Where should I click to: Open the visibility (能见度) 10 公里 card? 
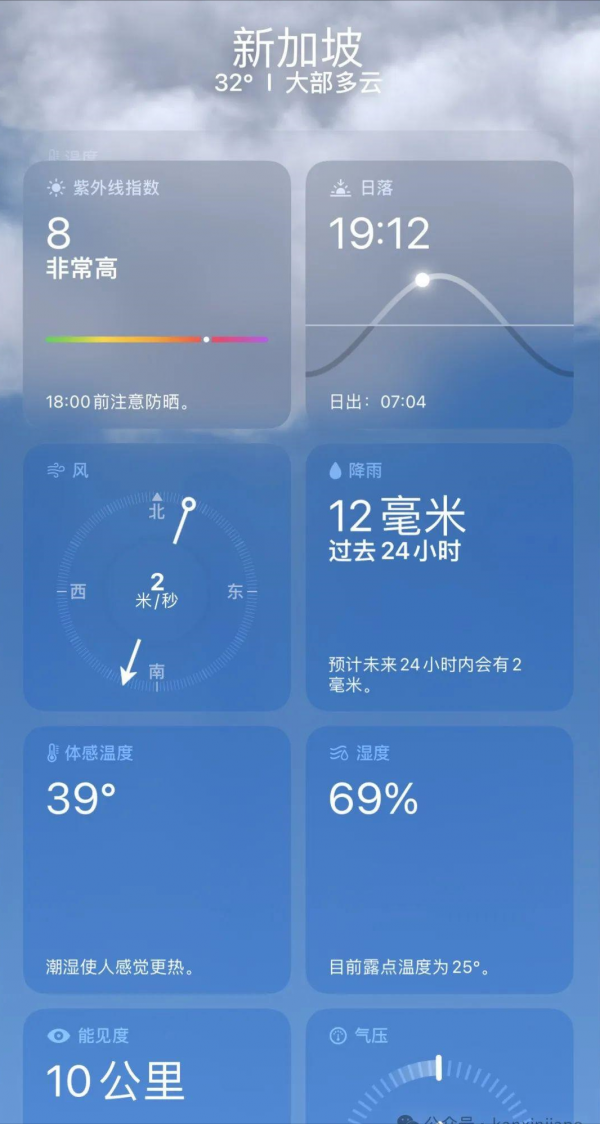click(x=157, y=1068)
